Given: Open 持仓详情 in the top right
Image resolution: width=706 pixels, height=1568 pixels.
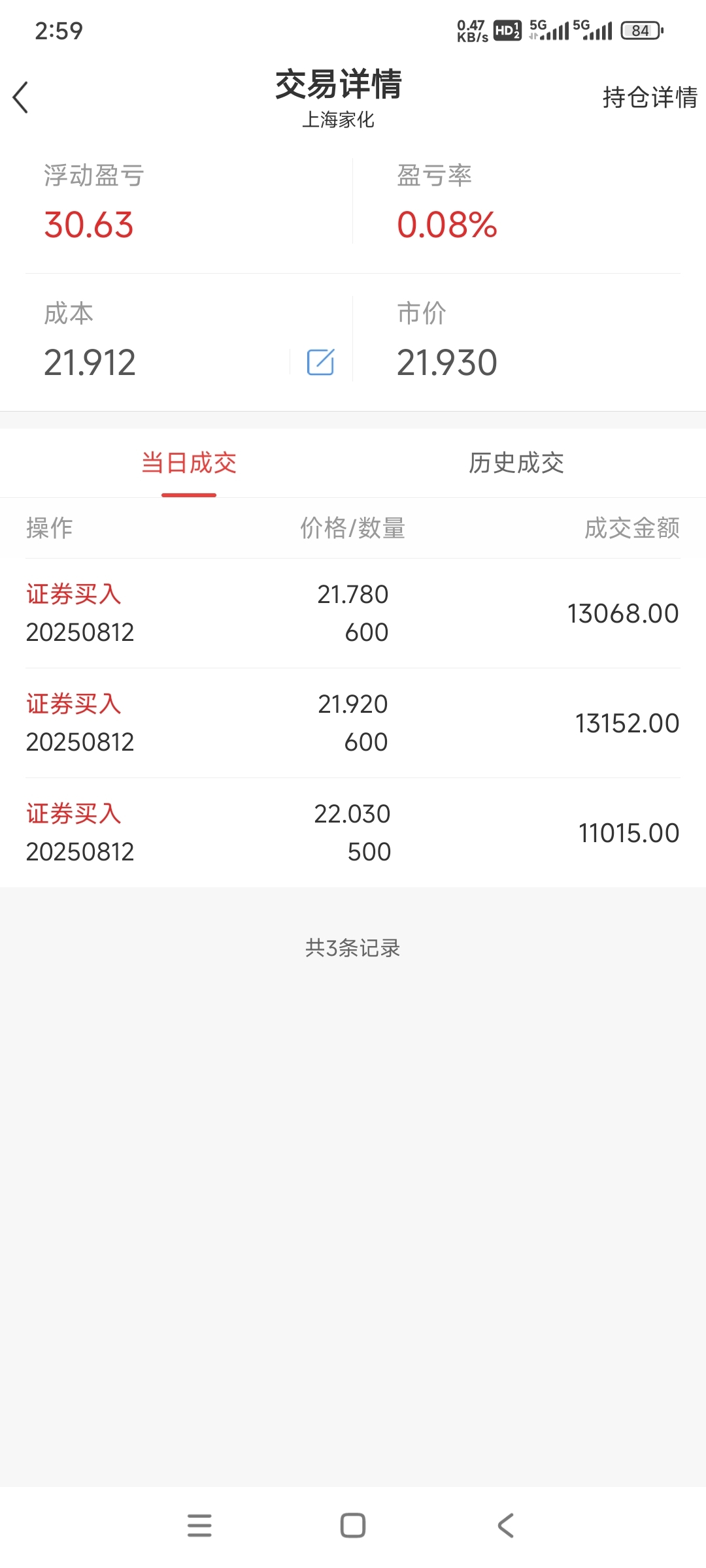Looking at the screenshot, I should pyautogui.click(x=650, y=97).
